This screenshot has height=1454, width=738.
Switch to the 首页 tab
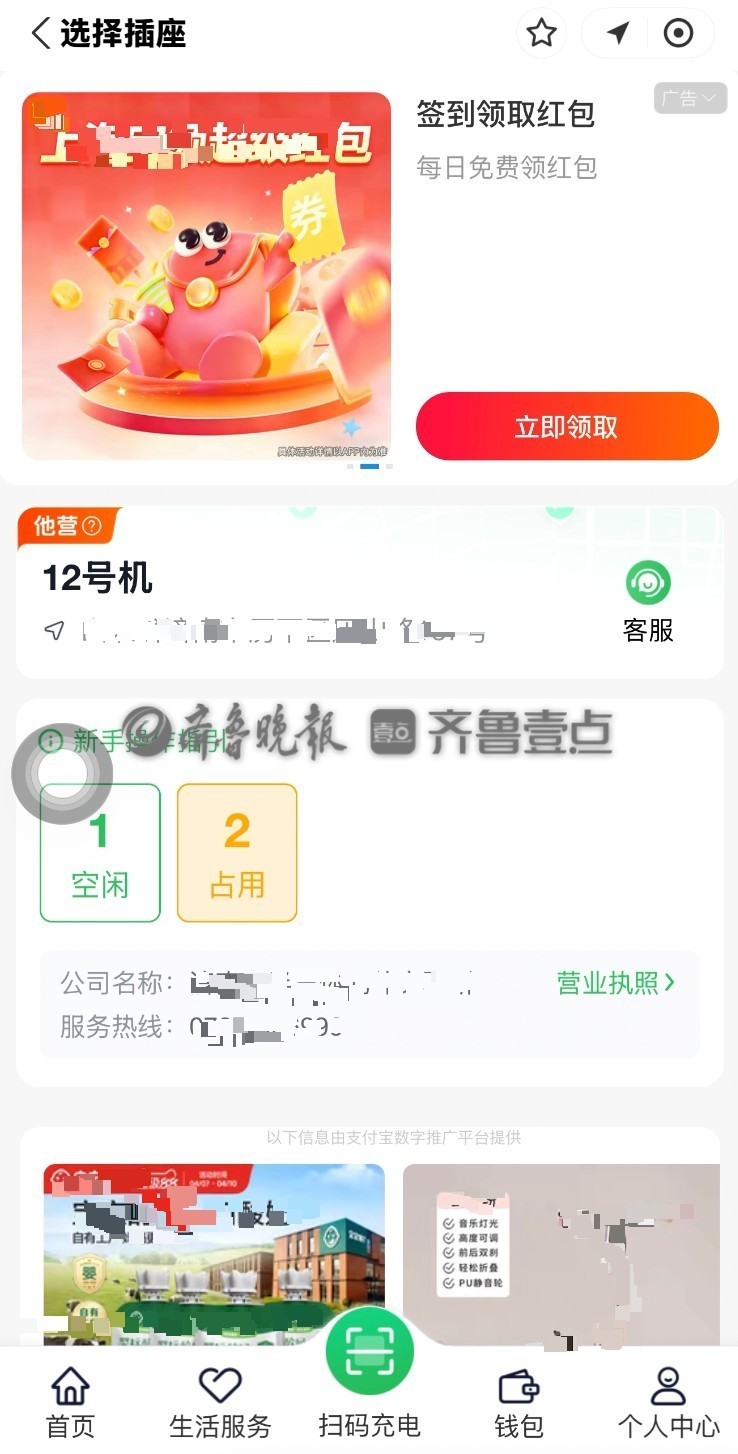70,1402
